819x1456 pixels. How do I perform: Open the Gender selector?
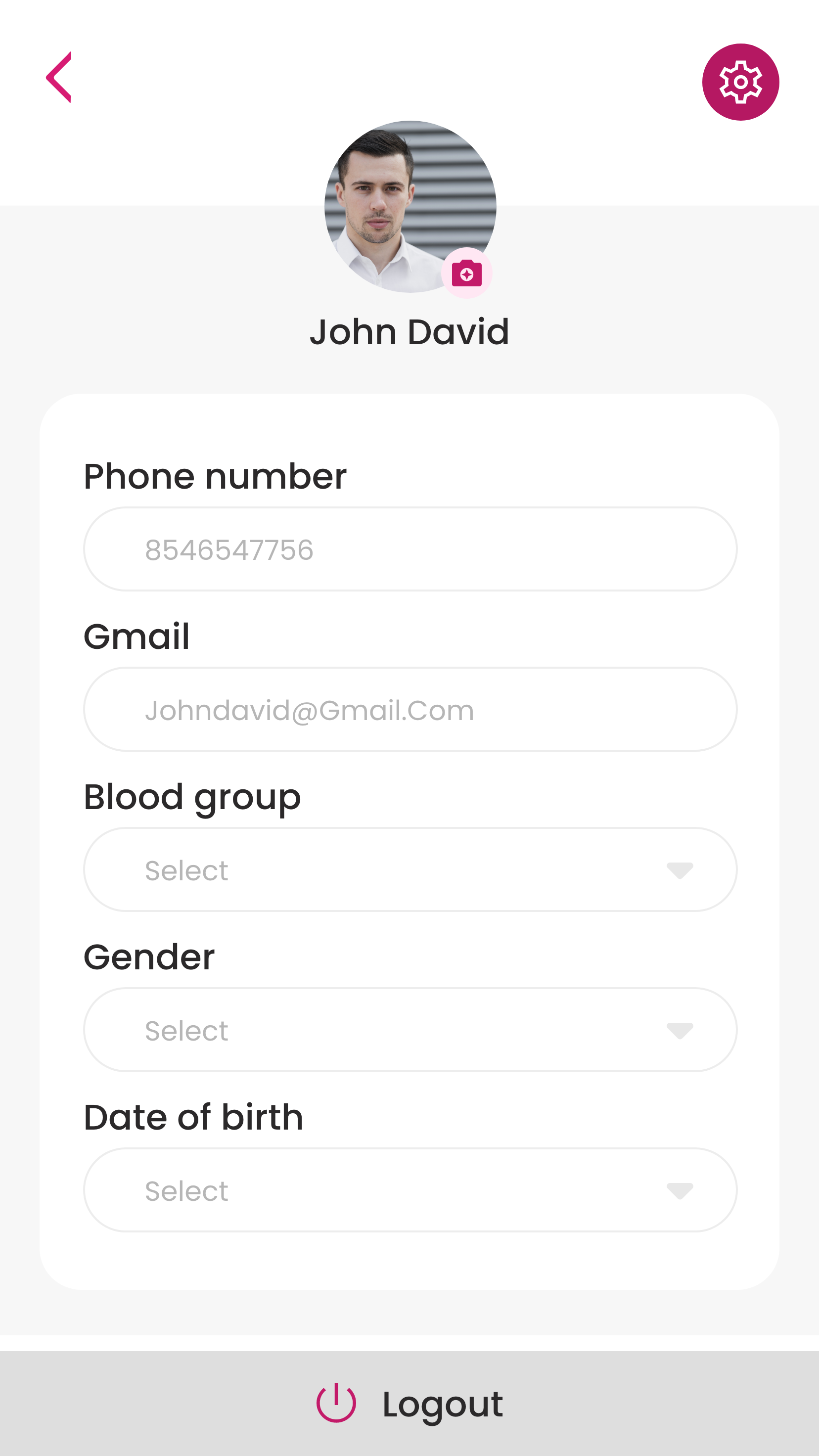pyautogui.click(x=410, y=1030)
